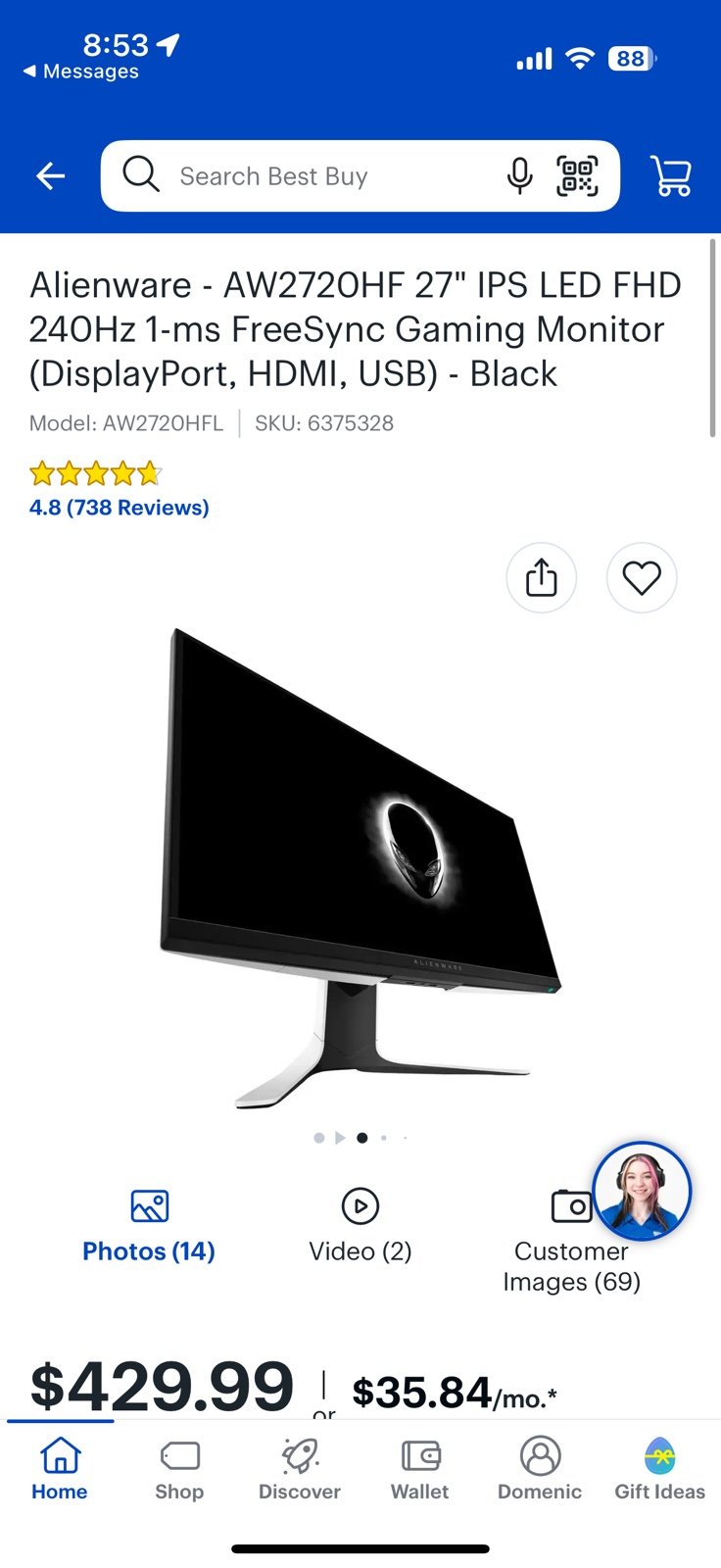Switch to the Shop tab
The image size is (721, 1568).
point(179,1470)
